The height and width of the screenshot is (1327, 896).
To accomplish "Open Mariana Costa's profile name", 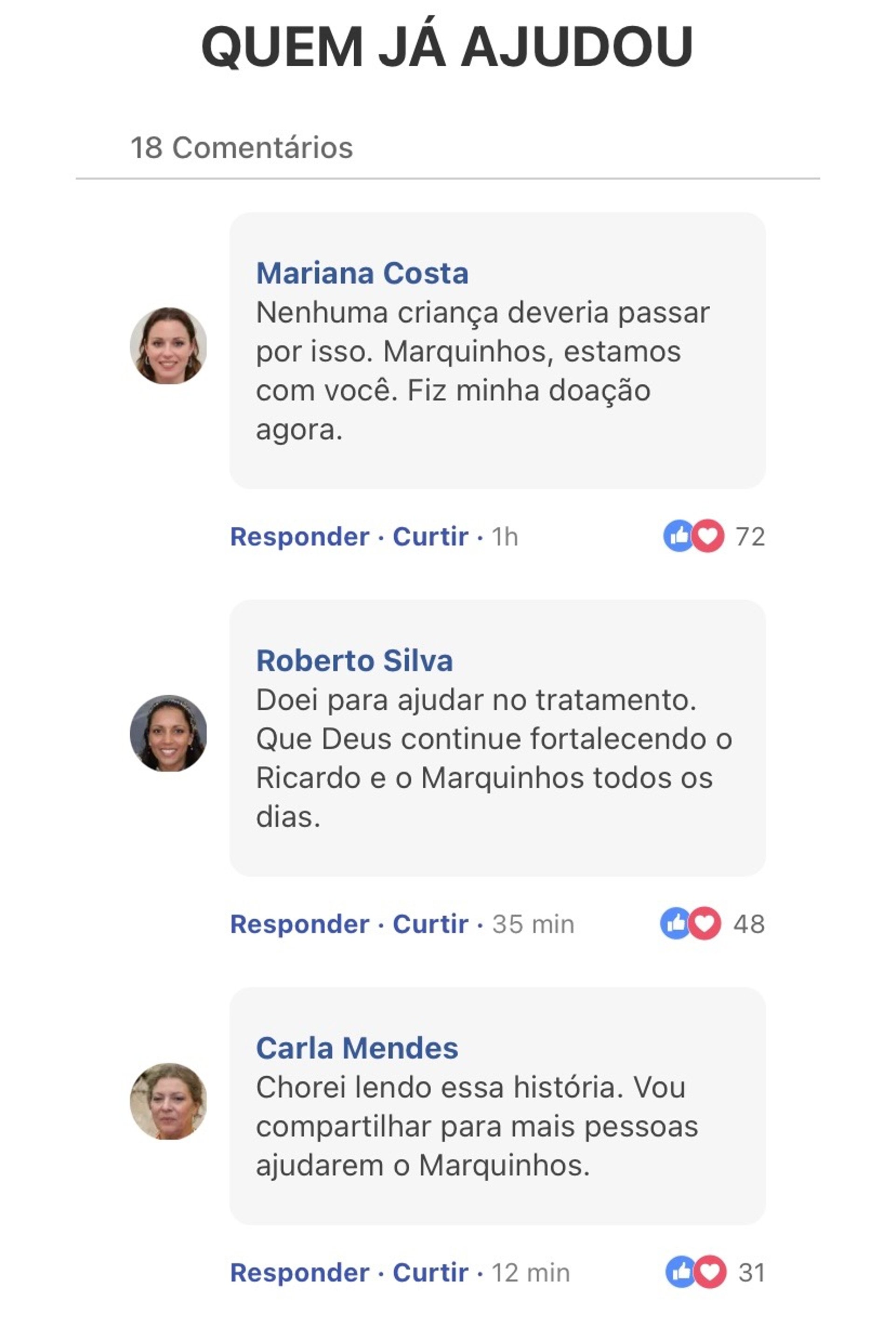I will pyautogui.click(x=362, y=273).
